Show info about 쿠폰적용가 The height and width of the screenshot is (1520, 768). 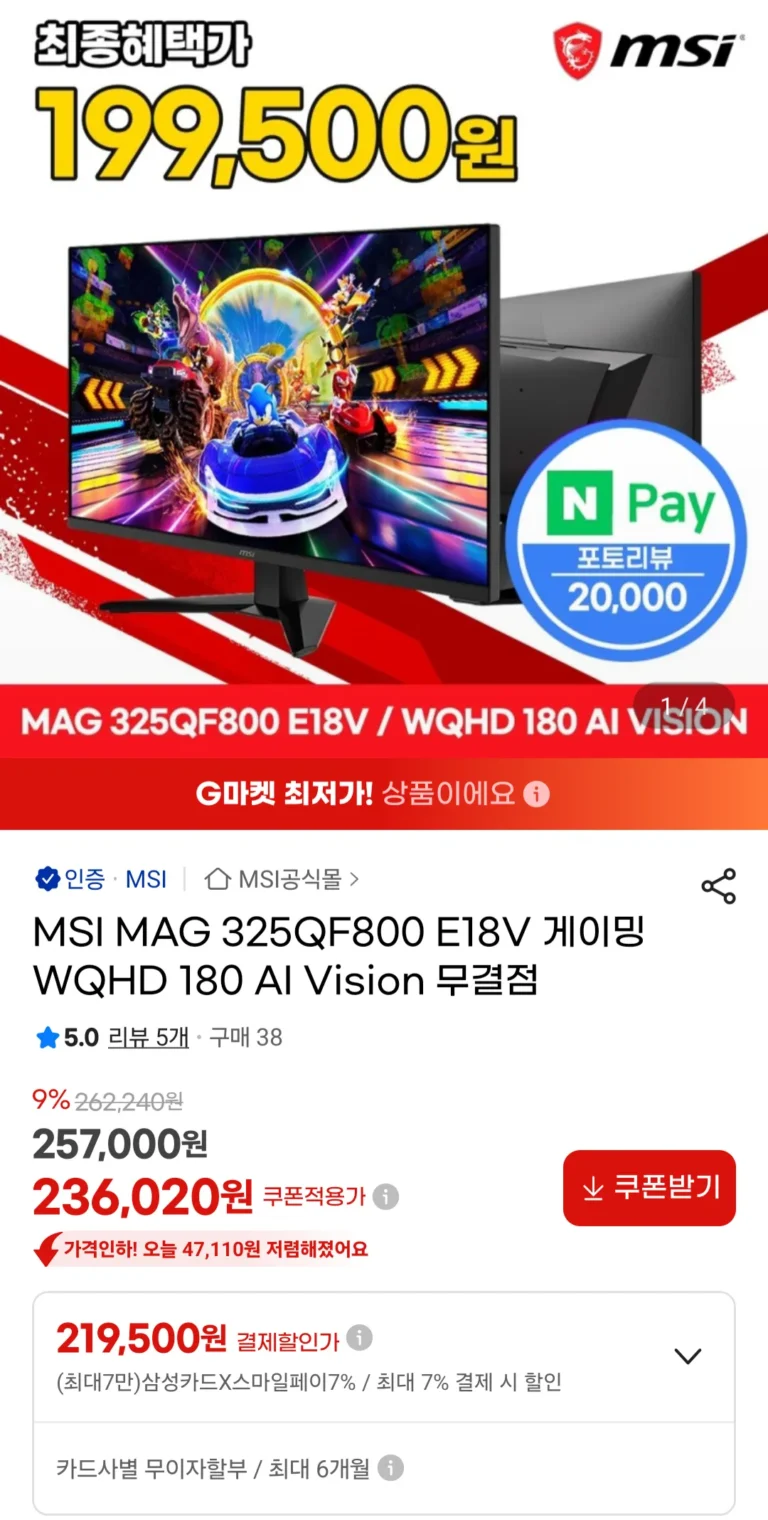386,1196
